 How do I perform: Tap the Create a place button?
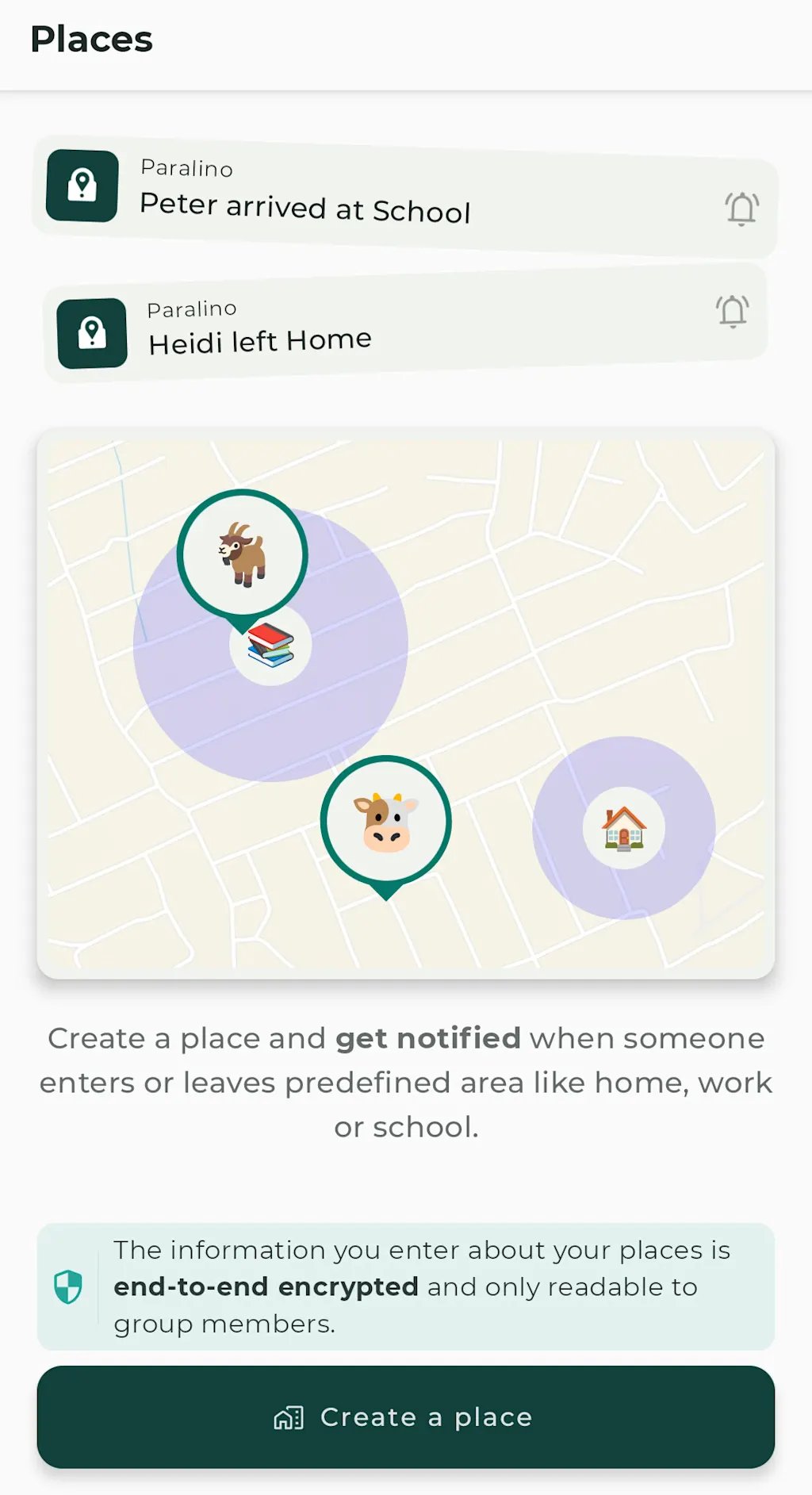(x=405, y=1416)
